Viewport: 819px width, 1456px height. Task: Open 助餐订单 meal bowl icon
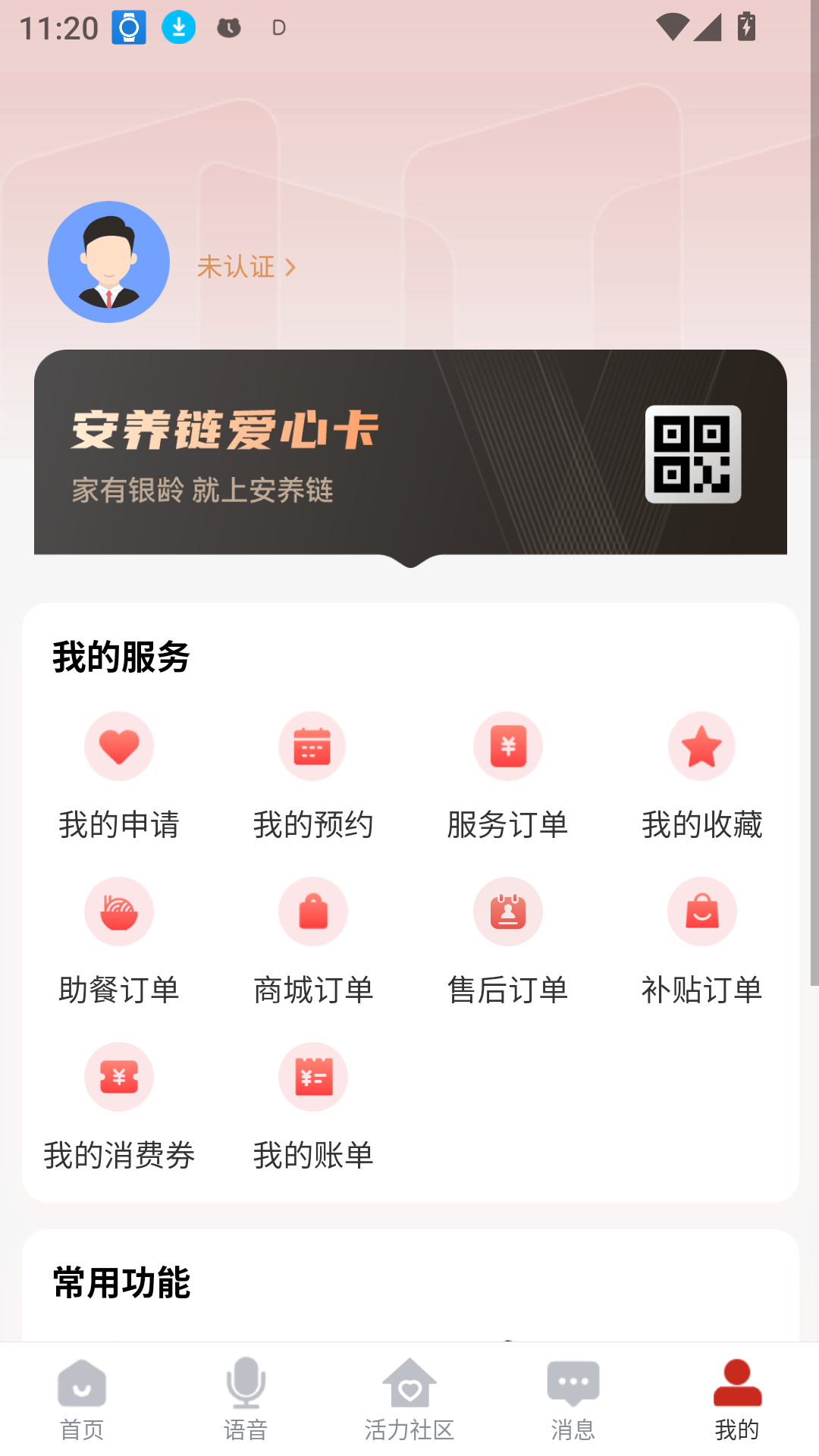pyautogui.click(x=118, y=912)
